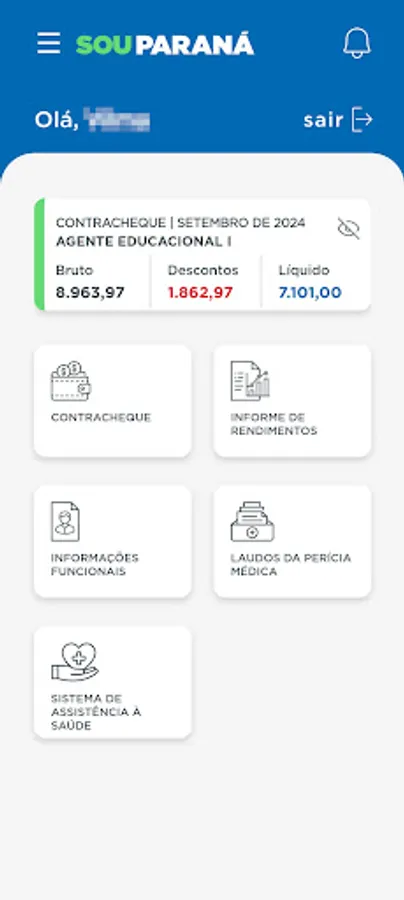Open Laudos da Perícia Médica
Image resolution: width=404 pixels, height=900 pixels.
[x=292, y=541]
